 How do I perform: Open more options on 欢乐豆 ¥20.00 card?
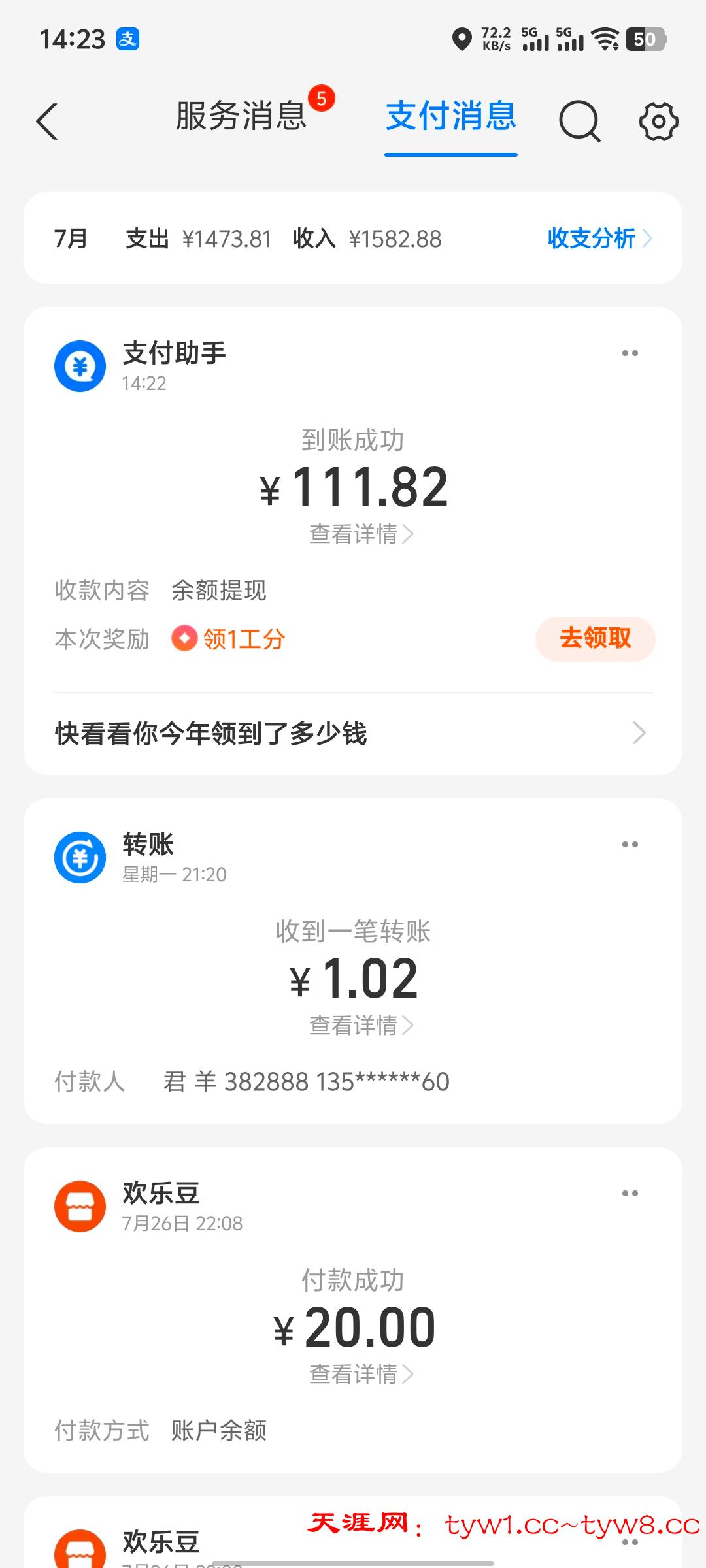[630, 1194]
